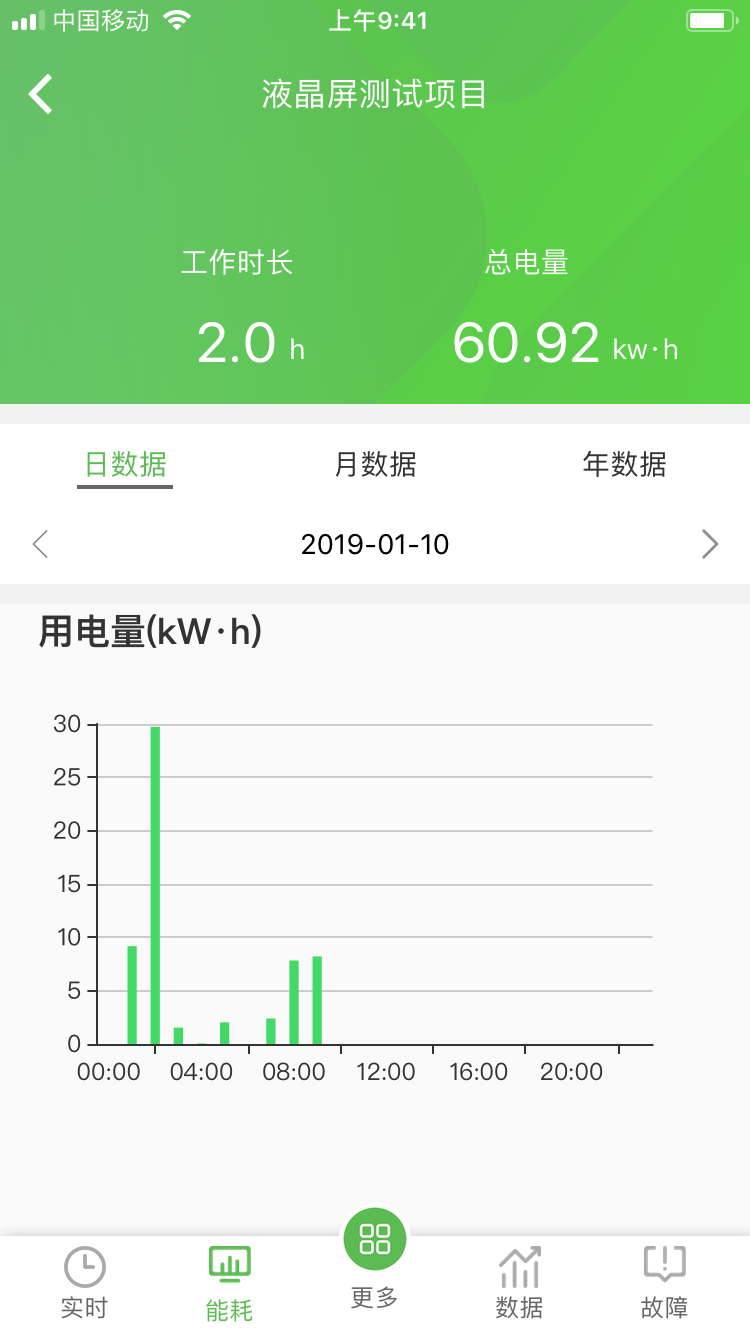Go to the previous date
The image size is (750, 1334).
point(41,544)
